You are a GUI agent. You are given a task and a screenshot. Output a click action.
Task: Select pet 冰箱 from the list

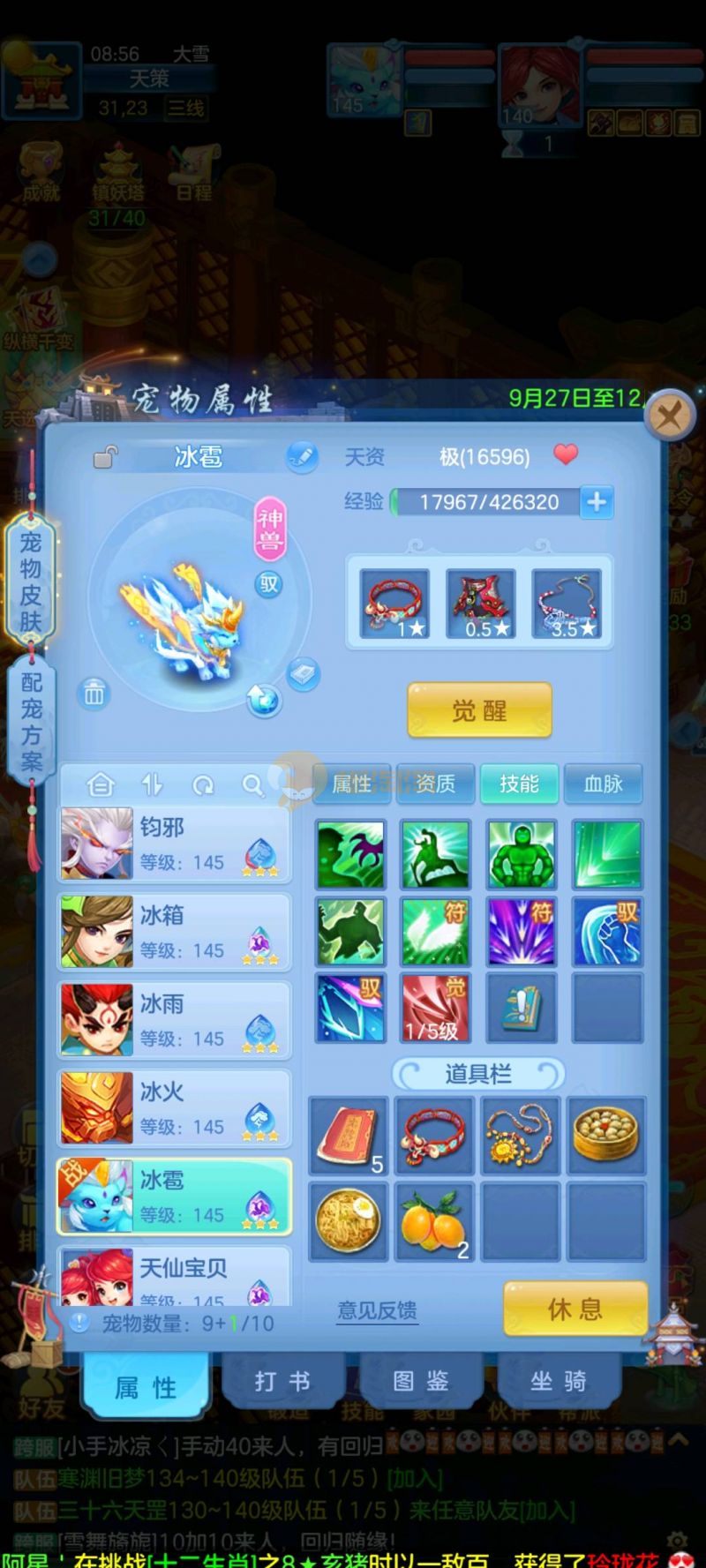tap(174, 933)
